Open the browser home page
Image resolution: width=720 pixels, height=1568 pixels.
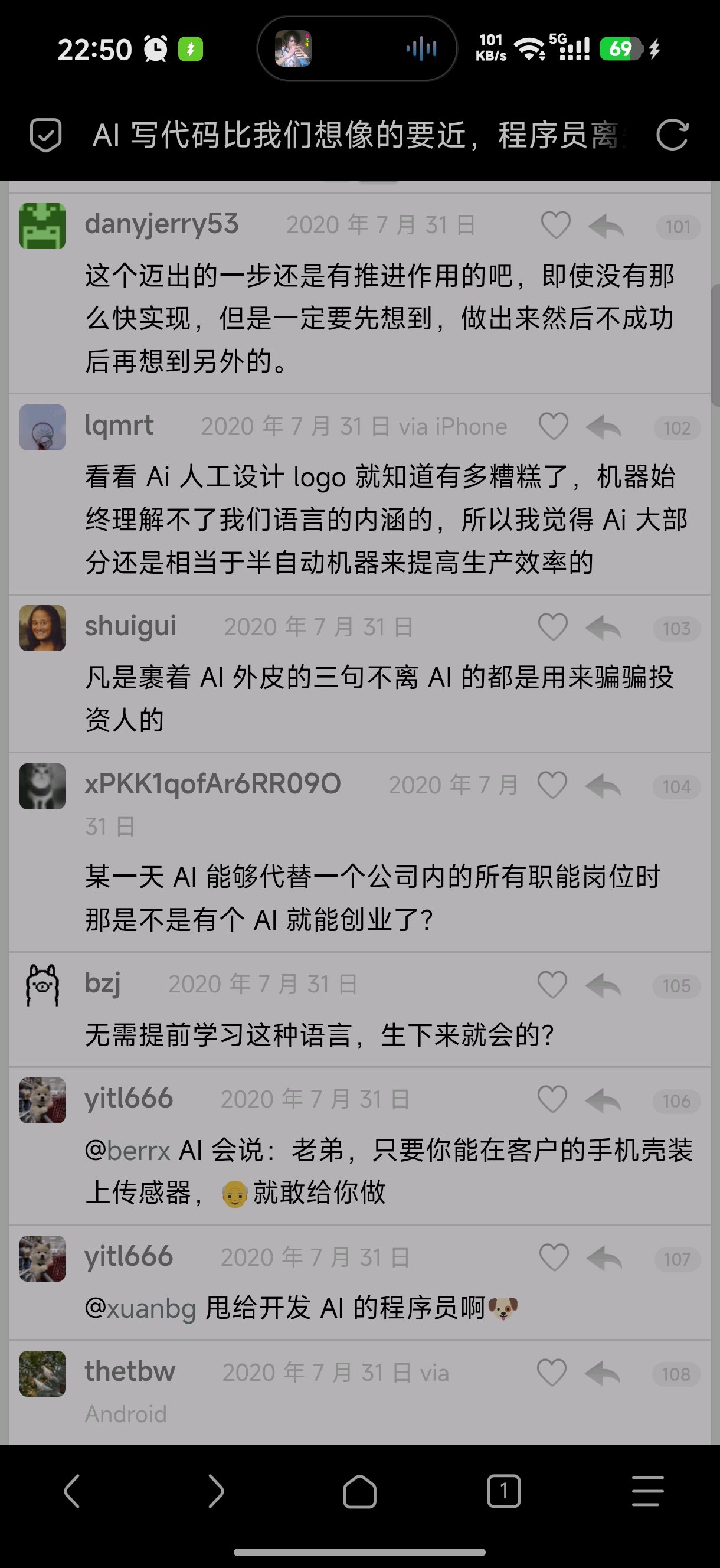pos(359,1491)
